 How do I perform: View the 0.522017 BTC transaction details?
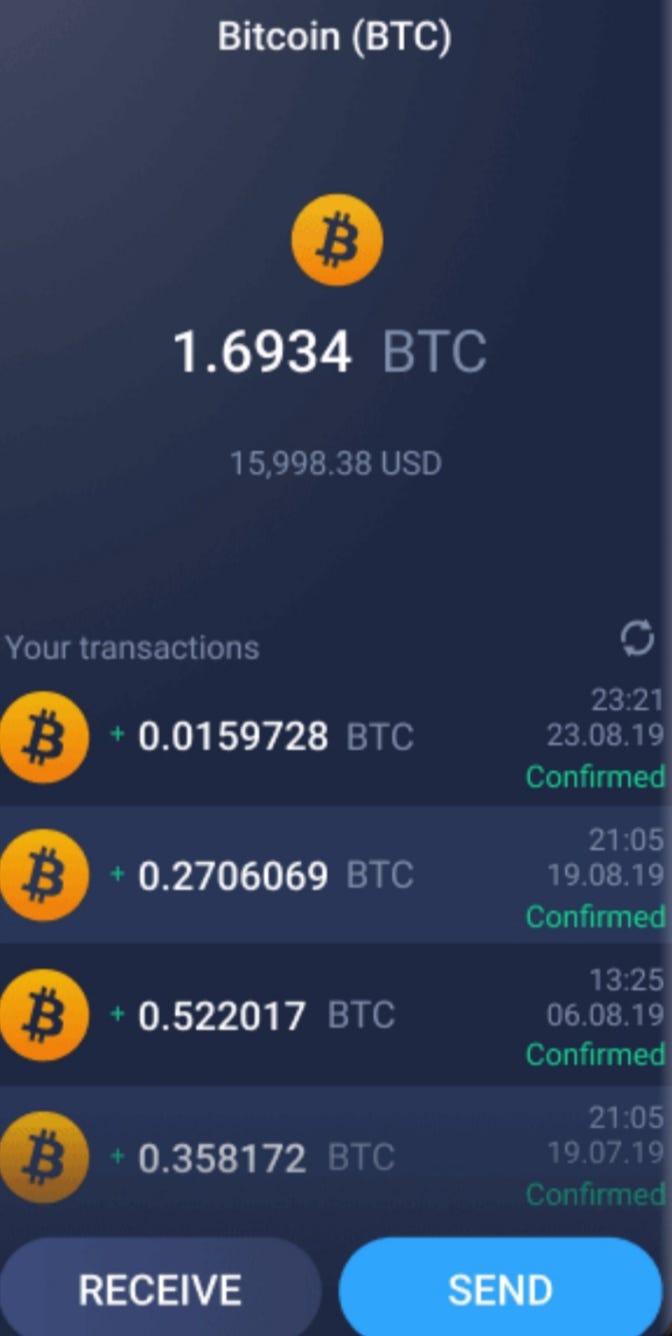[336, 1015]
